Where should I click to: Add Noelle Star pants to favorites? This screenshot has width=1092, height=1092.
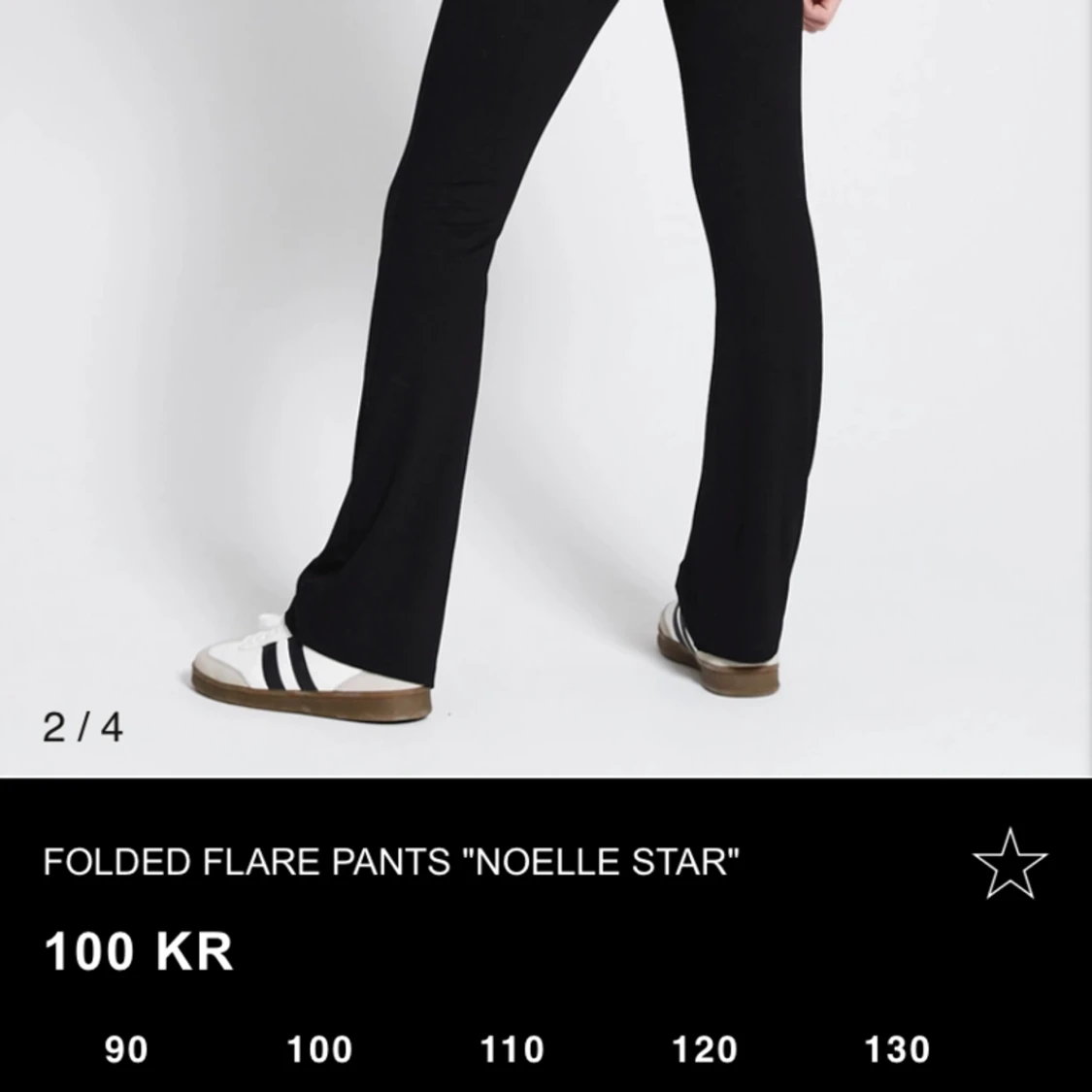(x=1009, y=863)
